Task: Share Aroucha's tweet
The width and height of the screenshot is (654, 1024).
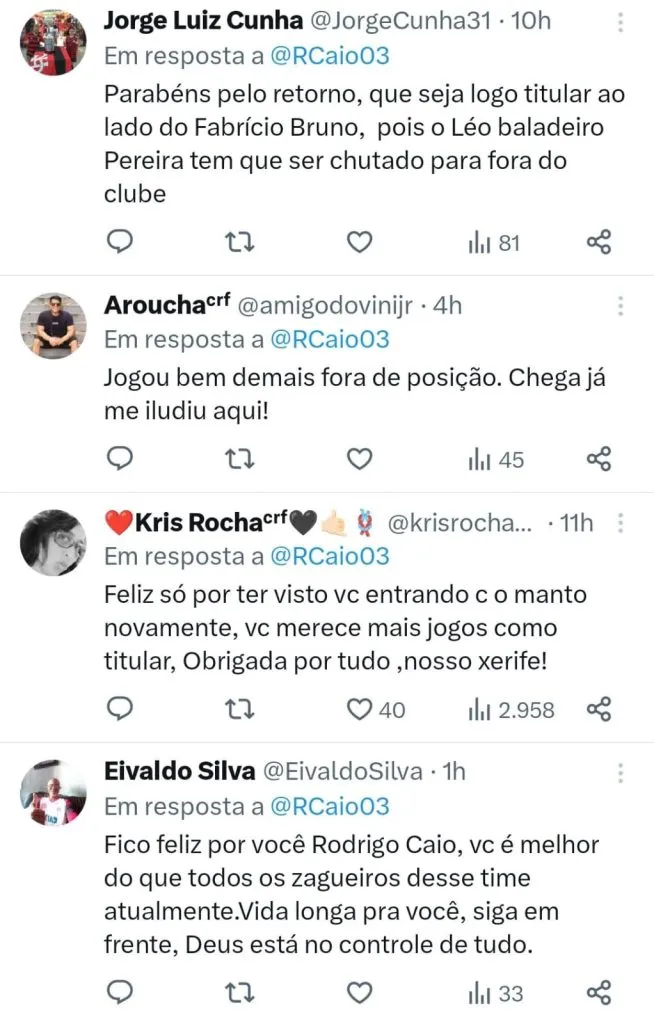Action: pyautogui.click(x=598, y=459)
